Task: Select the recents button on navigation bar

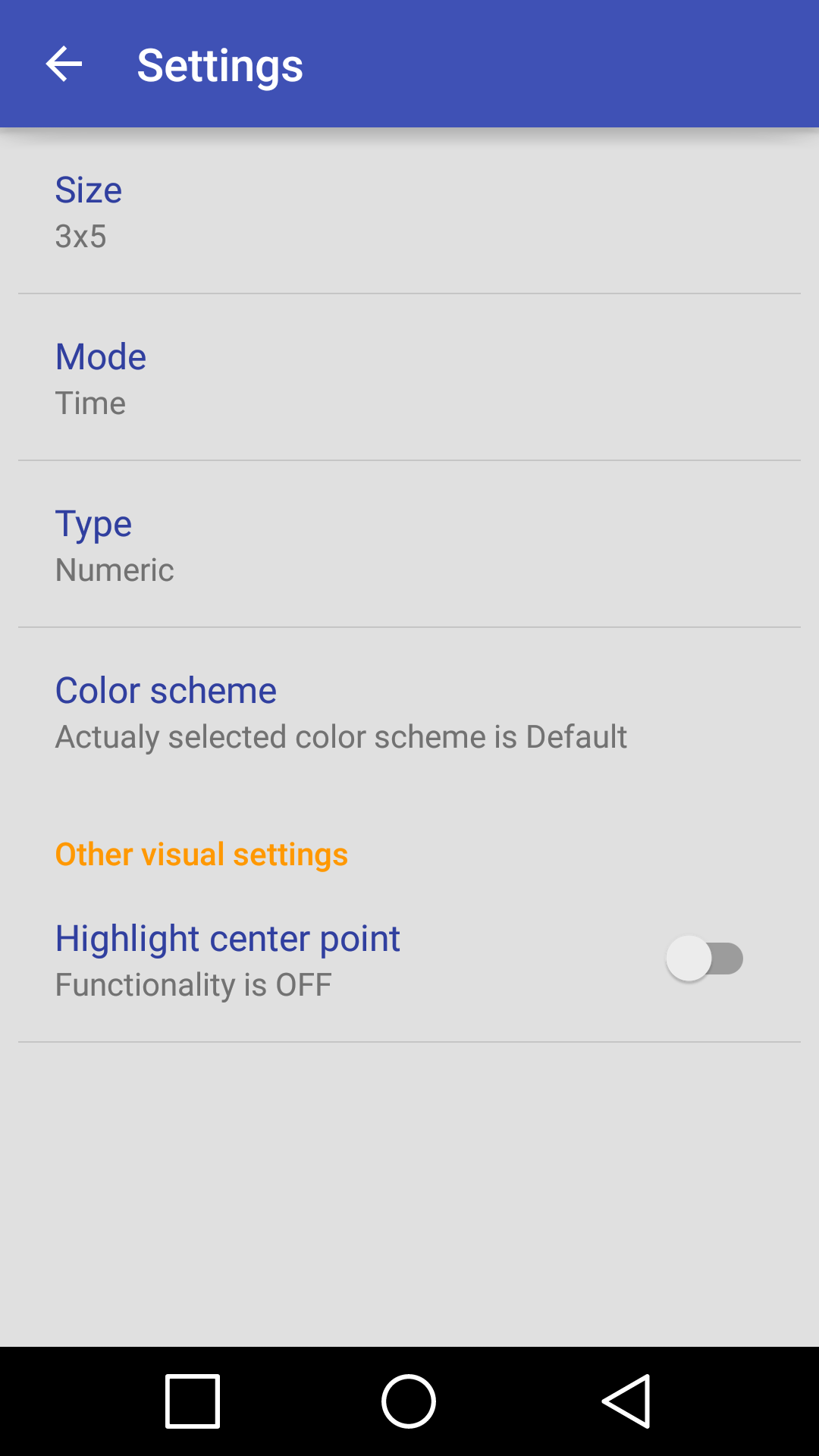Action: click(192, 1401)
